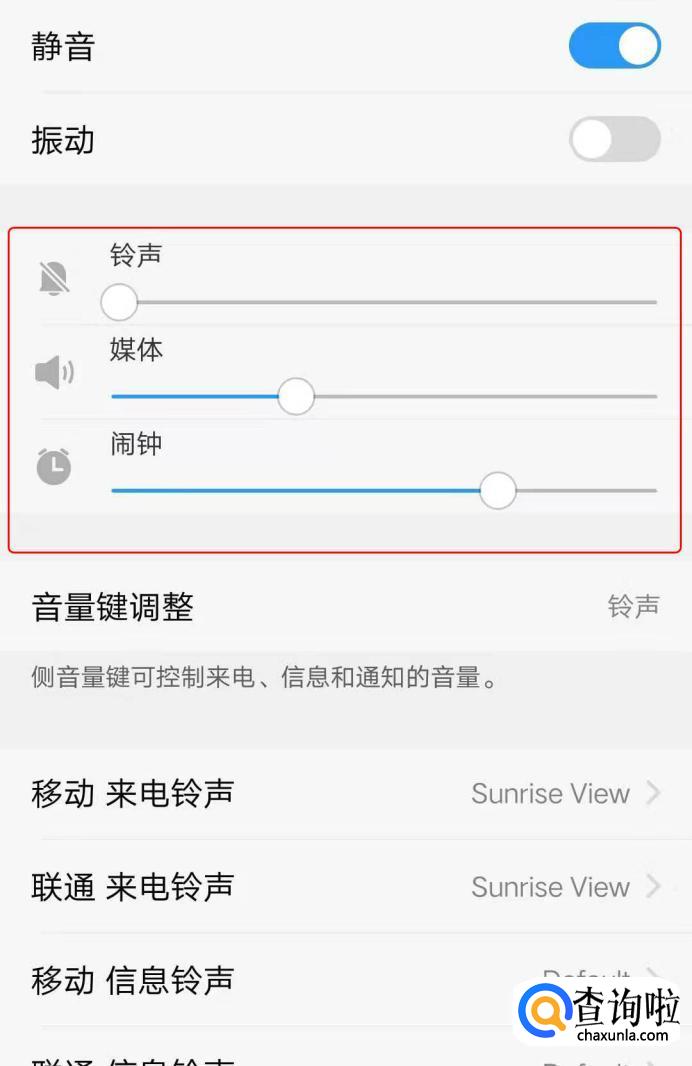Set the 闹钟 alarm volume slider
This screenshot has width=692, height=1066.
(x=497, y=490)
